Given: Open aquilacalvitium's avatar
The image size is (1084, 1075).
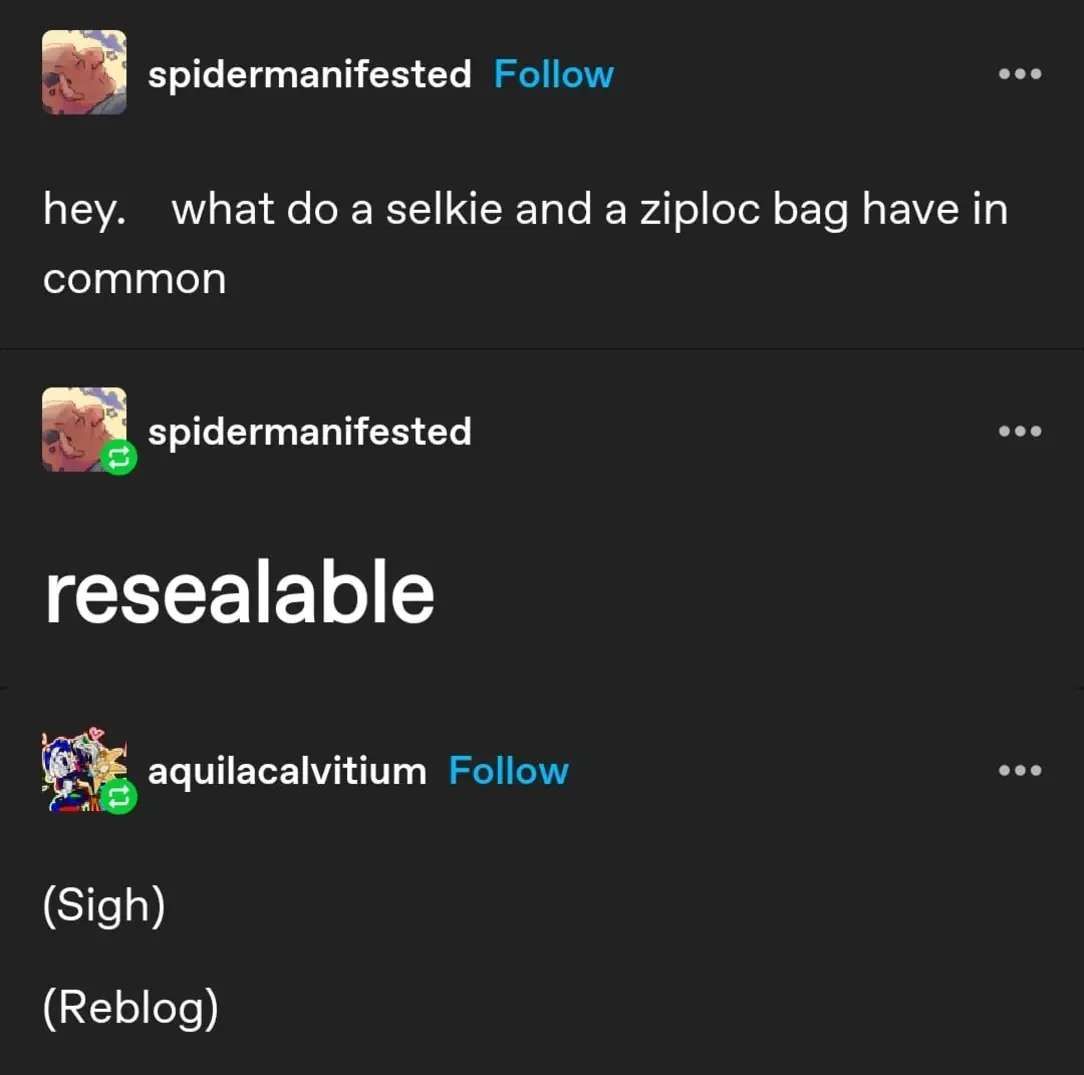Looking at the screenshot, I should (x=83, y=770).
